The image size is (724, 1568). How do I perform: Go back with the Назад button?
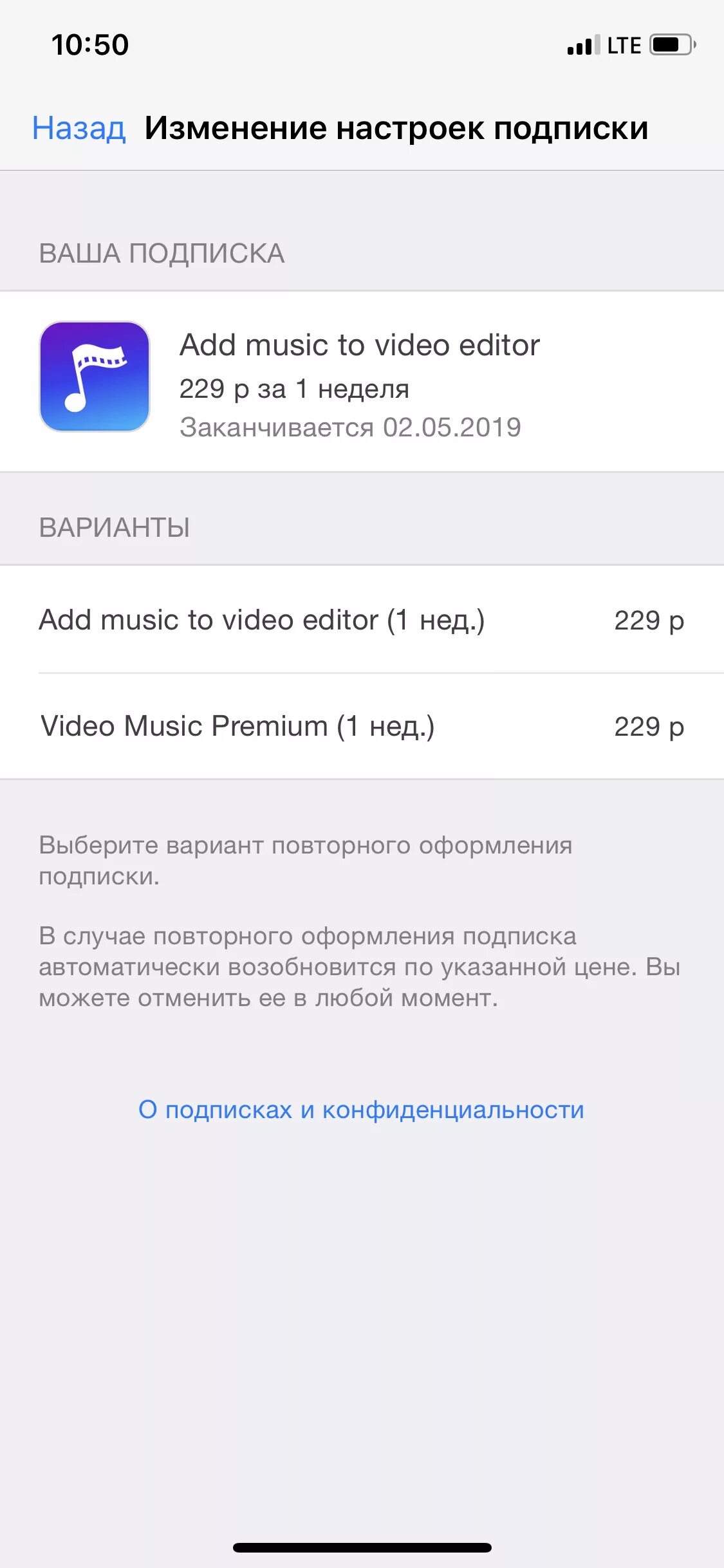point(79,128)
